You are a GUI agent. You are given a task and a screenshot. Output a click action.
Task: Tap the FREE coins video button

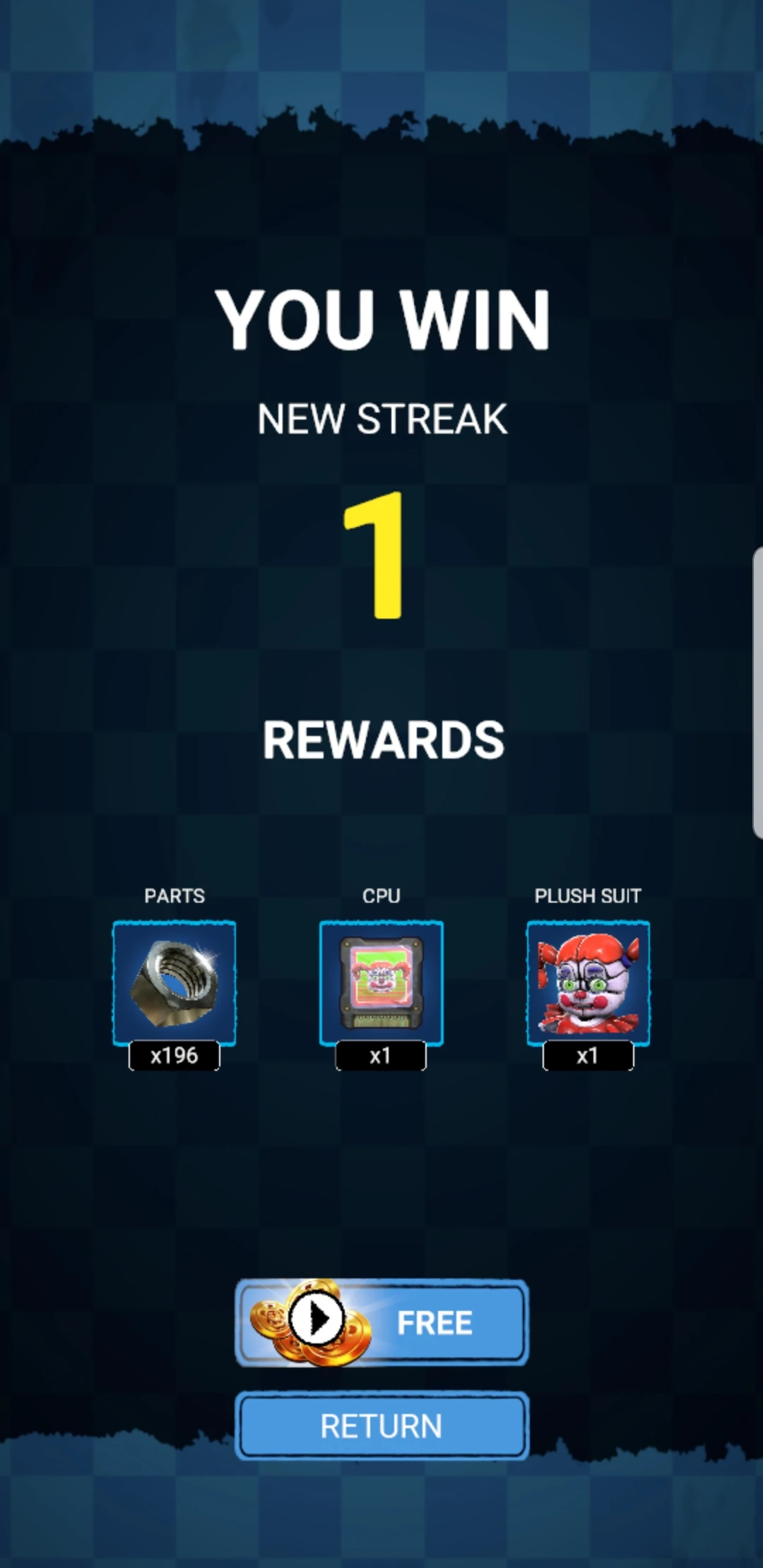pos(381,1322)
